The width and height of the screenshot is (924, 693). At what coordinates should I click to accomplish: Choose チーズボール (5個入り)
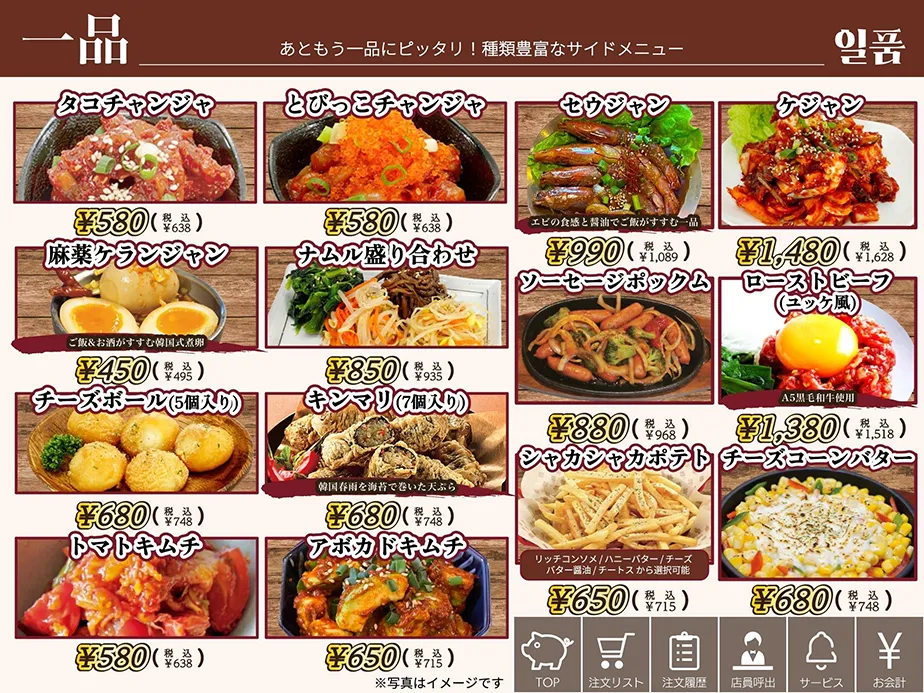point(136,445)
